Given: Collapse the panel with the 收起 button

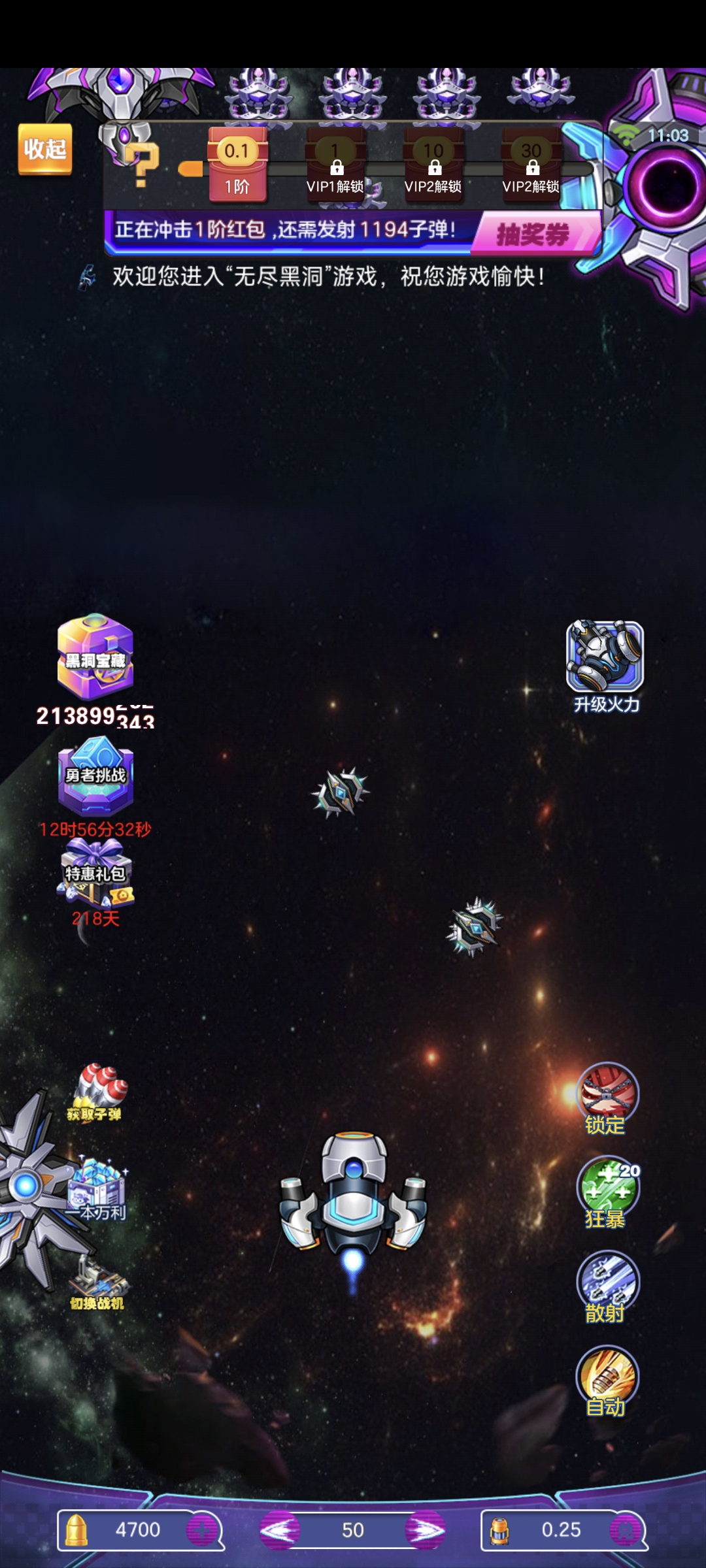Looking at the screenshot, I should point(44,150).
